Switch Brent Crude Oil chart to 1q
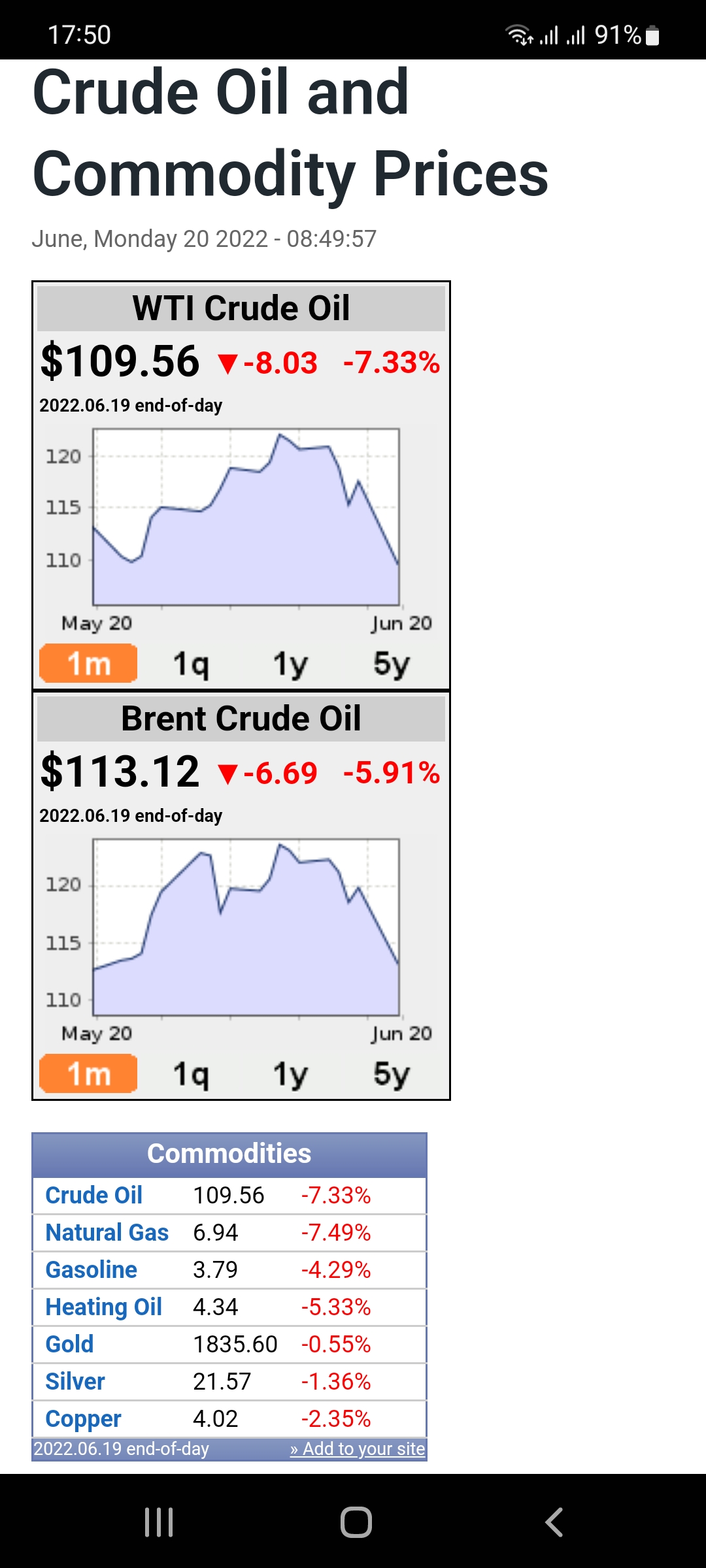Image resolution: width=706 pixels, height=1568 pixels. click(191, 1074)
